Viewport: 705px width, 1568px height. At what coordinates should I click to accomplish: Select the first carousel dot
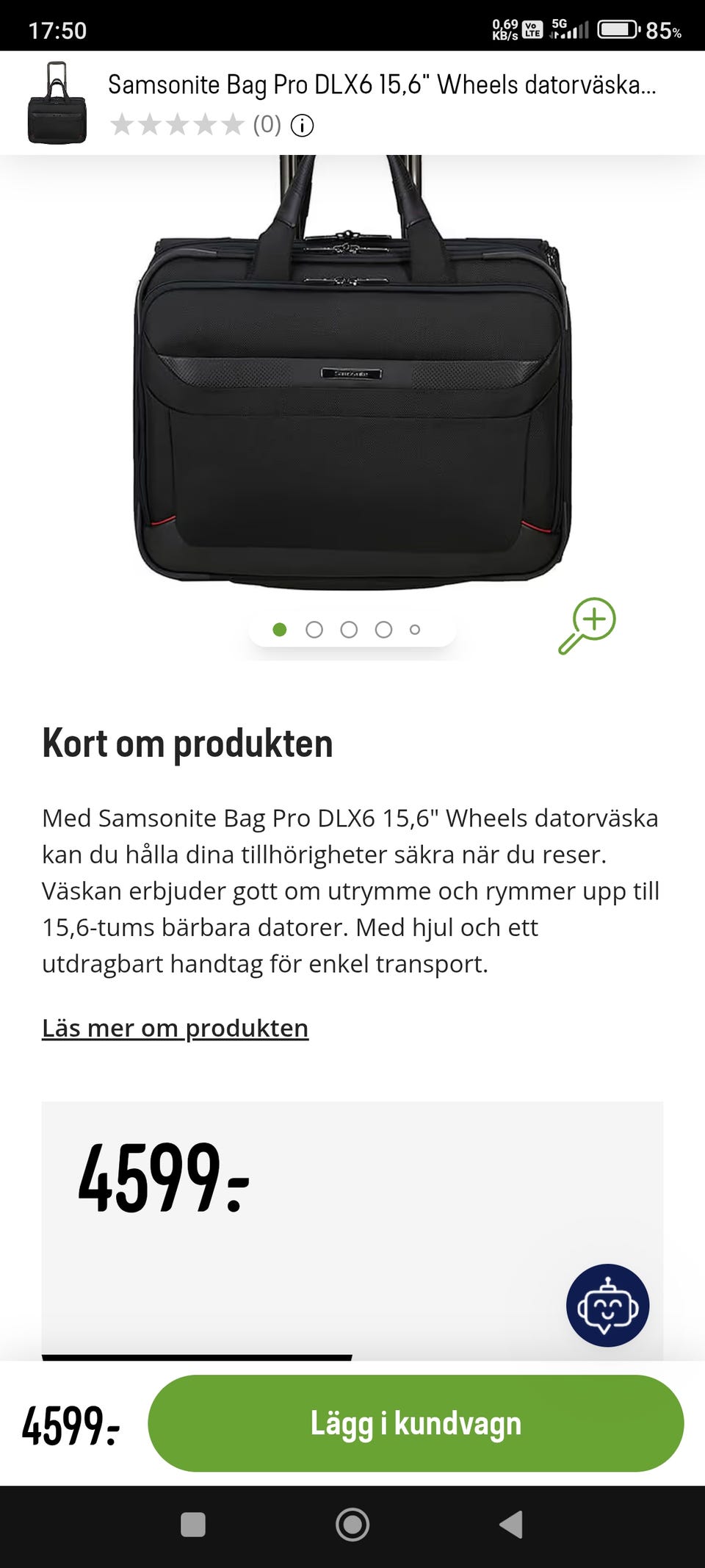(281, 628)
